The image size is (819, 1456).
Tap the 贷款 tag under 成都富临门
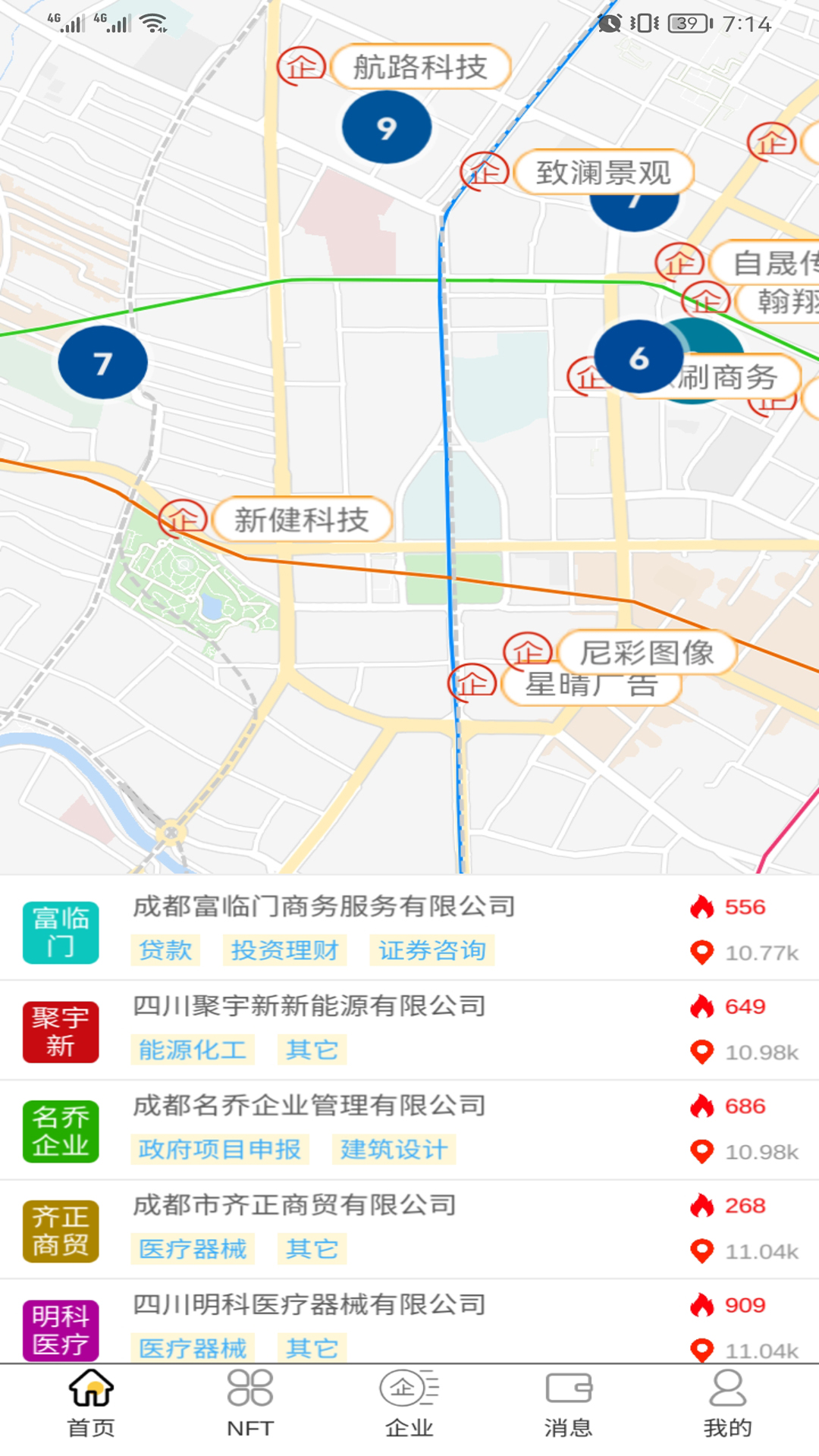click(x=165, y=950)
